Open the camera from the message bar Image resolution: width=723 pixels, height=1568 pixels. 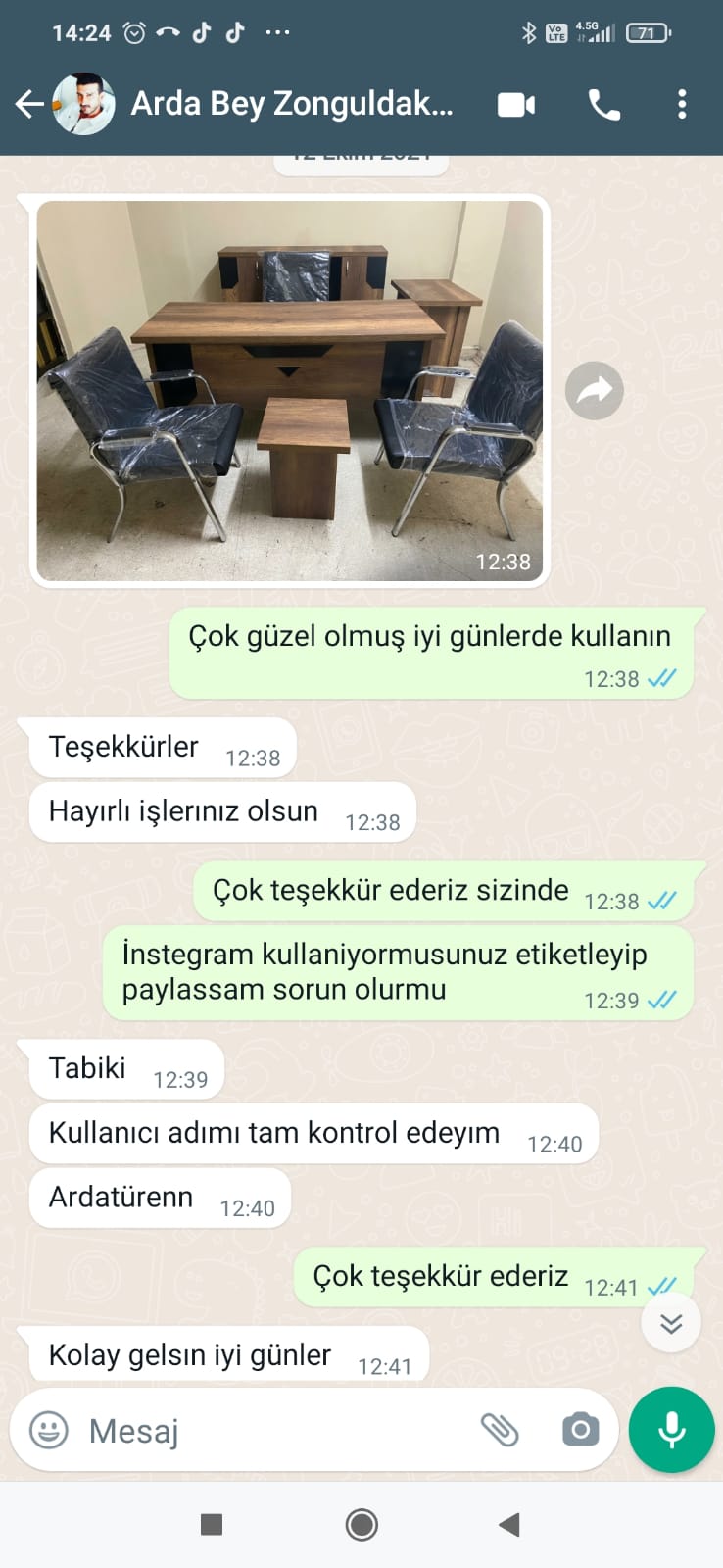(x=580, y=1430)
